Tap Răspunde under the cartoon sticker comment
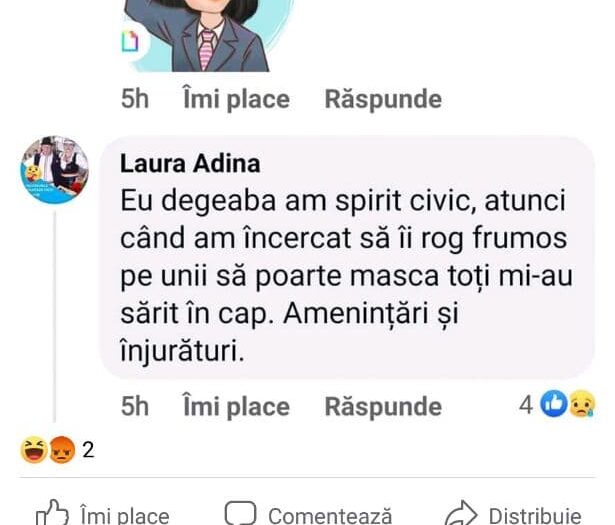The width and height of the screenshot is (615, 525). (382, 99)
